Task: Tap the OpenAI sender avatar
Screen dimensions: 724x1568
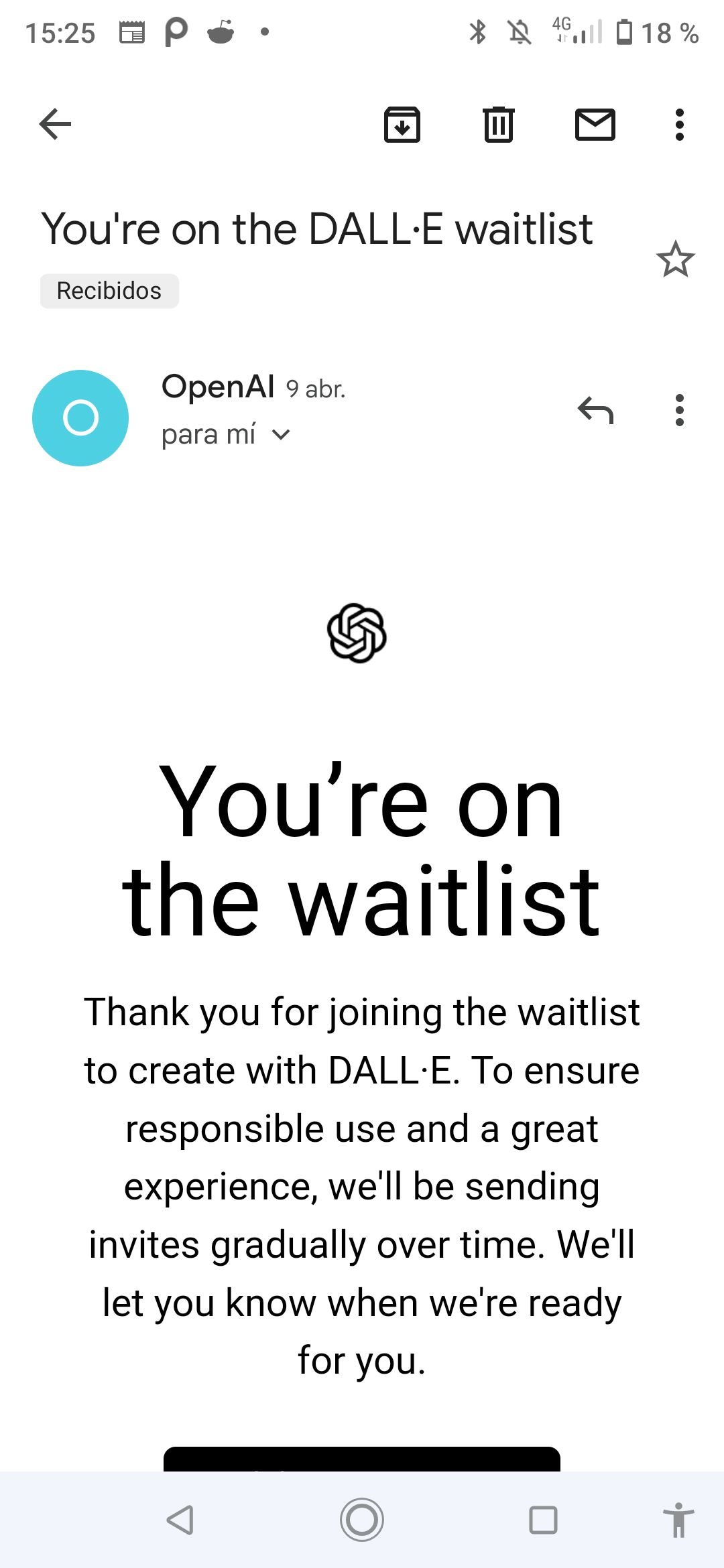Action: [x=80, y=417]
